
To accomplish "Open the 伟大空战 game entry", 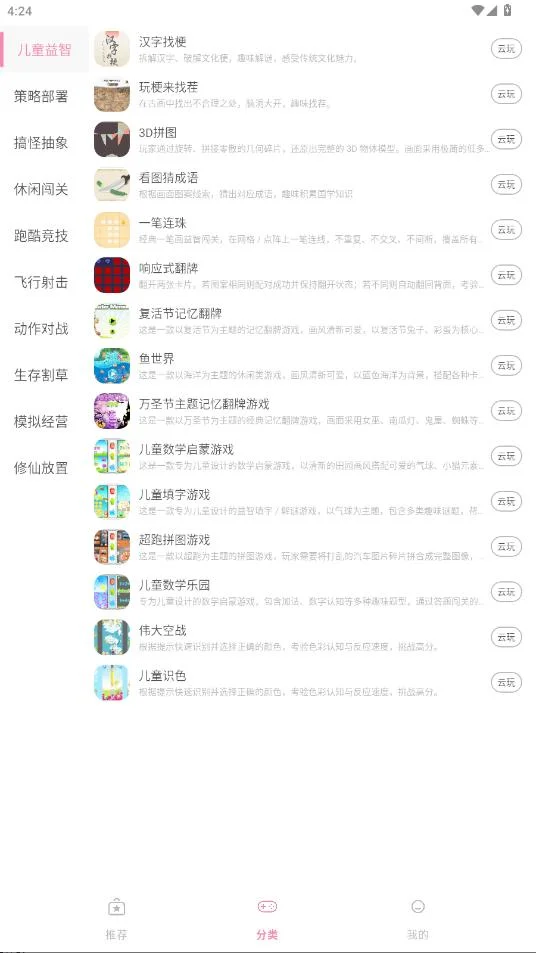I will [290, 637].
